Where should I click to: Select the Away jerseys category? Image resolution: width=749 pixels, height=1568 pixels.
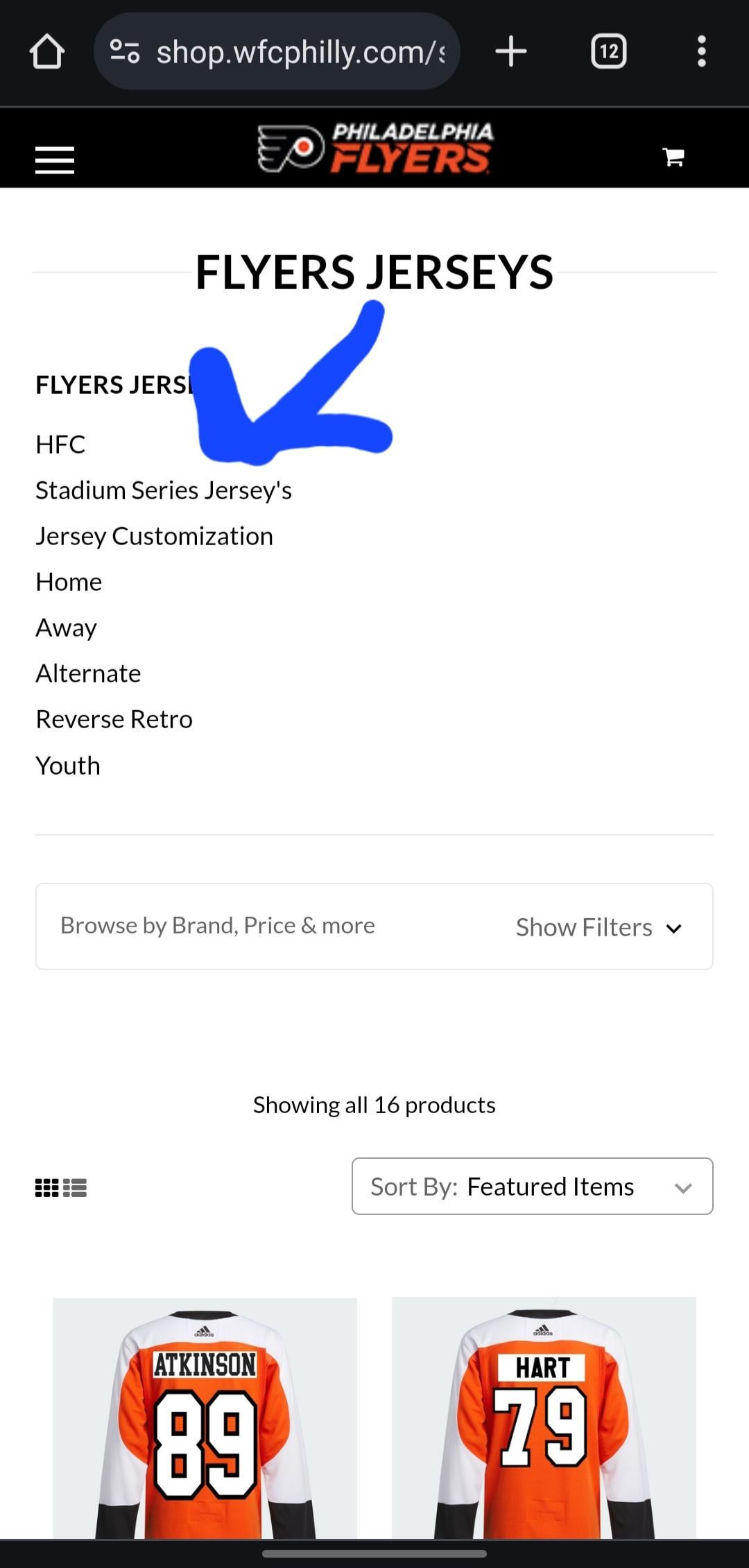coord(66,628)
